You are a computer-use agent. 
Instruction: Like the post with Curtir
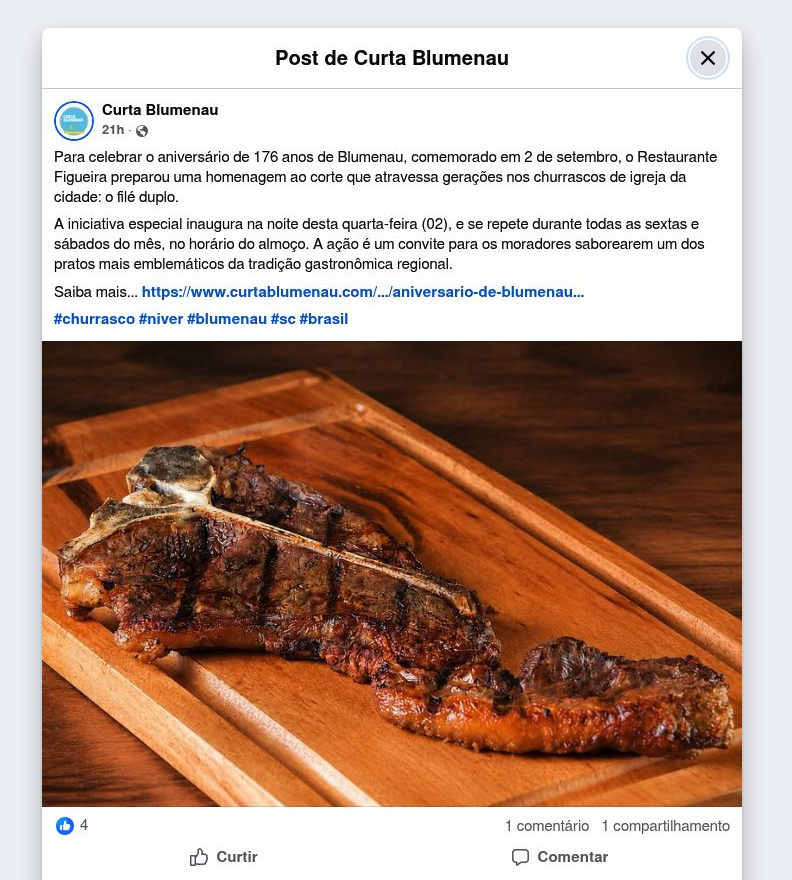click(x=223, y=857)
